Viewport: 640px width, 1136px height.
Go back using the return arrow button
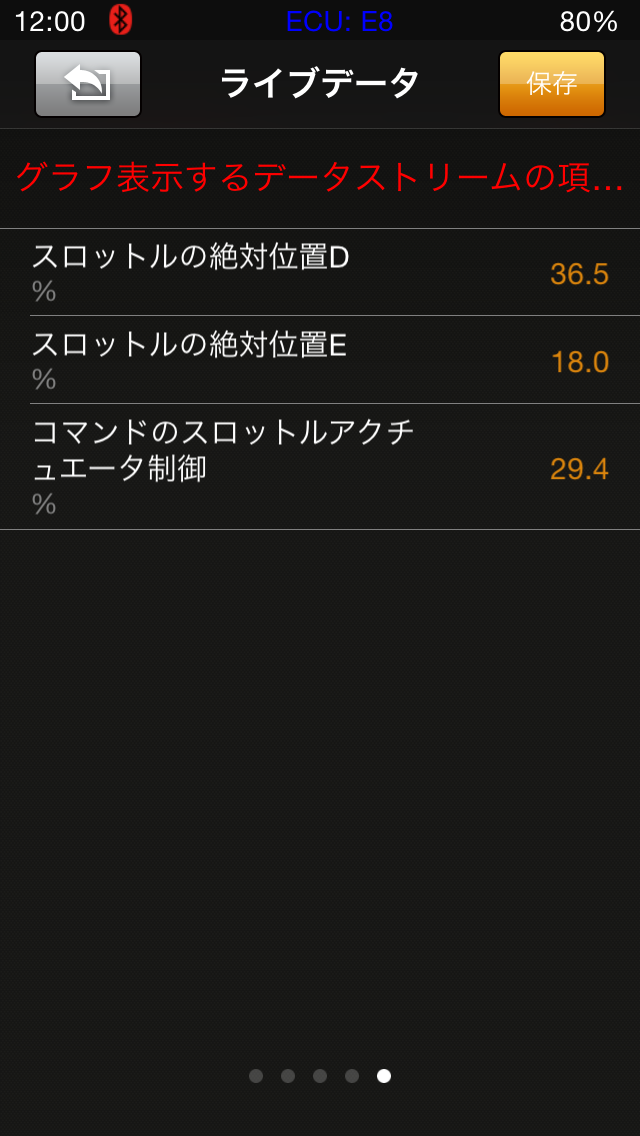pyautogui.click(x=88, y=84)
